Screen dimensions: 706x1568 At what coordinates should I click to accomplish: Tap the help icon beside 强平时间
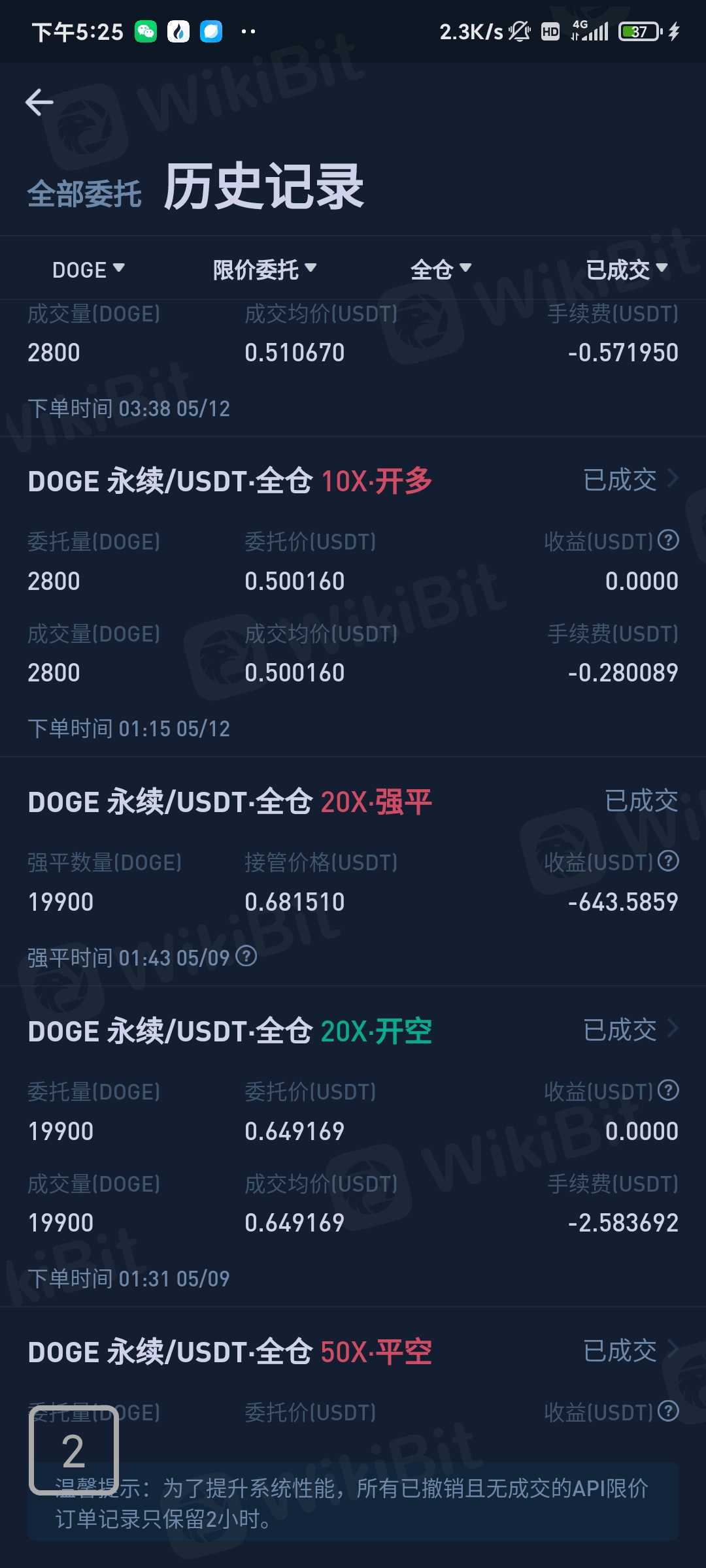[246, 956]
